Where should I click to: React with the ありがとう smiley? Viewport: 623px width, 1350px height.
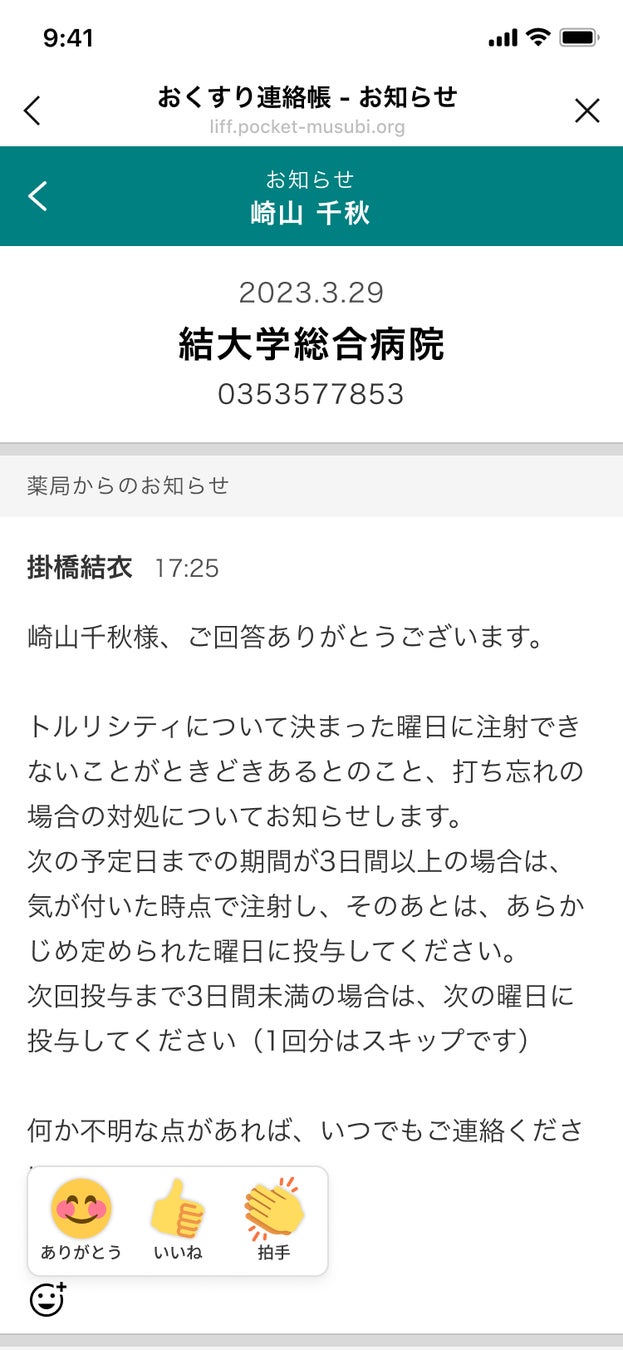coord(81,1219)
